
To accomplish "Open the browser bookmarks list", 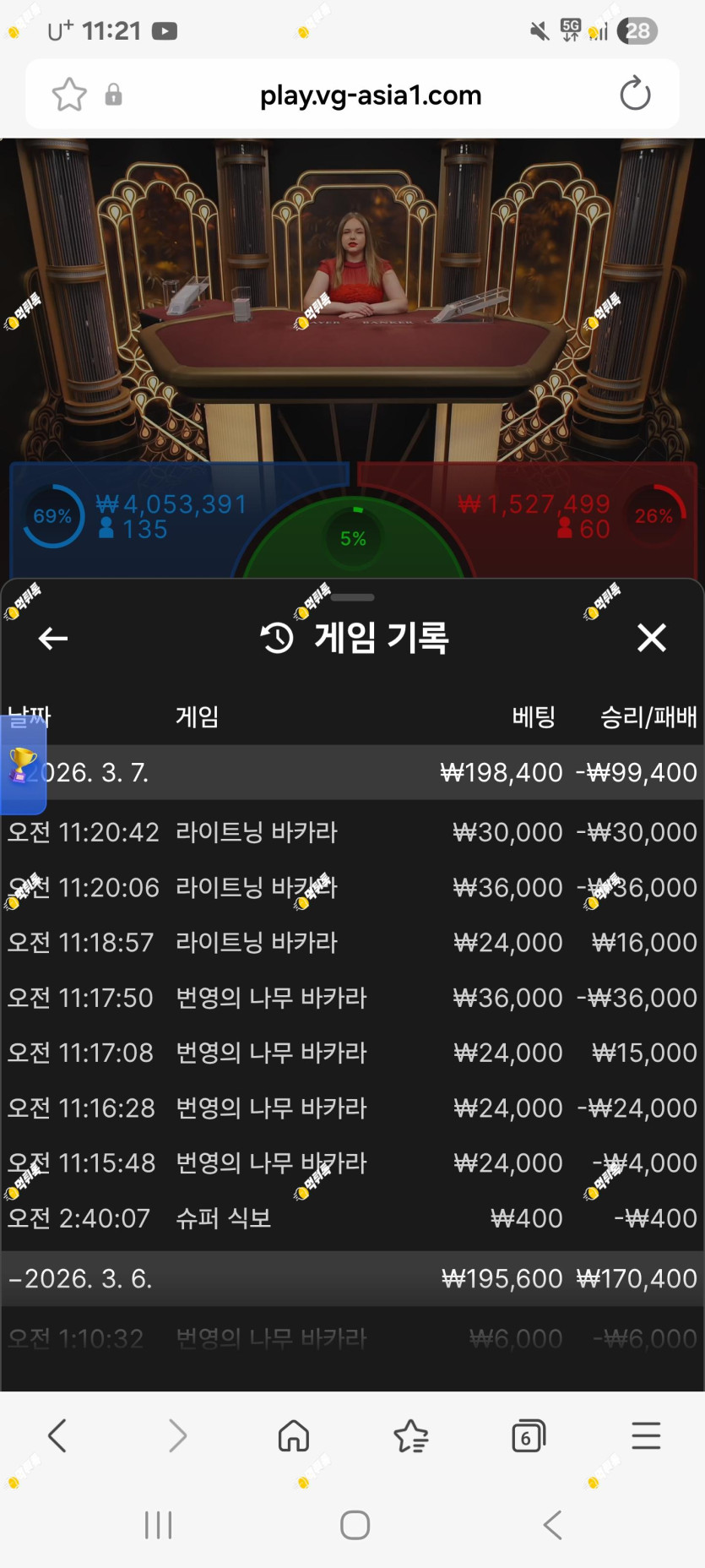I will pos(411,1435).
